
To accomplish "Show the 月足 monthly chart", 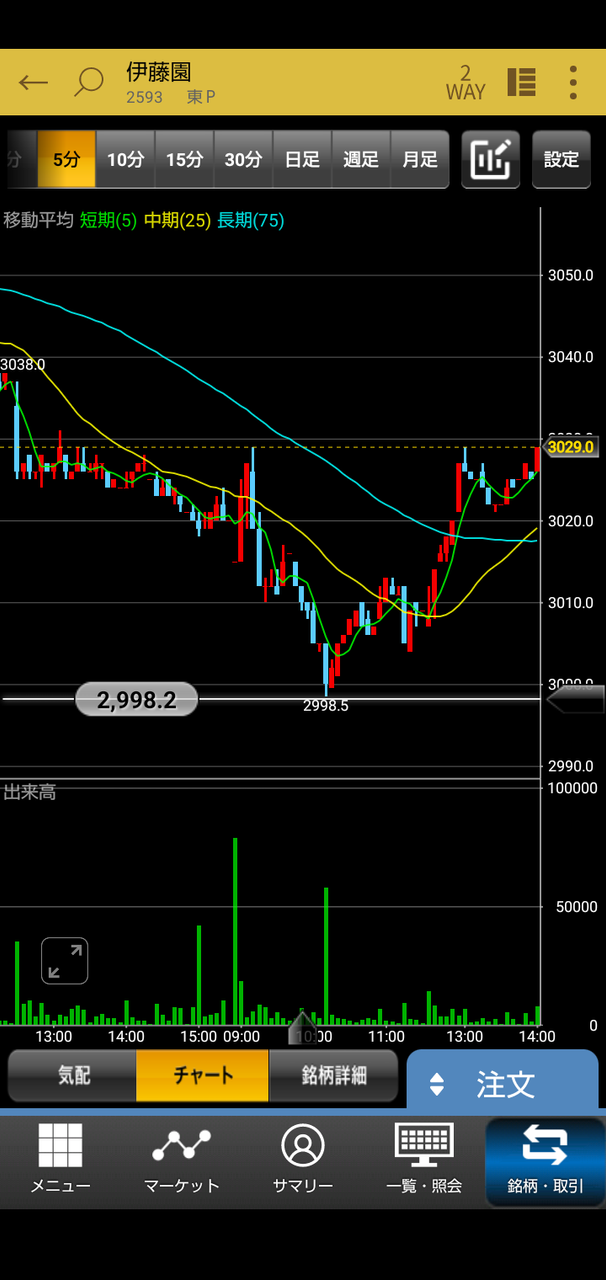I will pos(420,159).
